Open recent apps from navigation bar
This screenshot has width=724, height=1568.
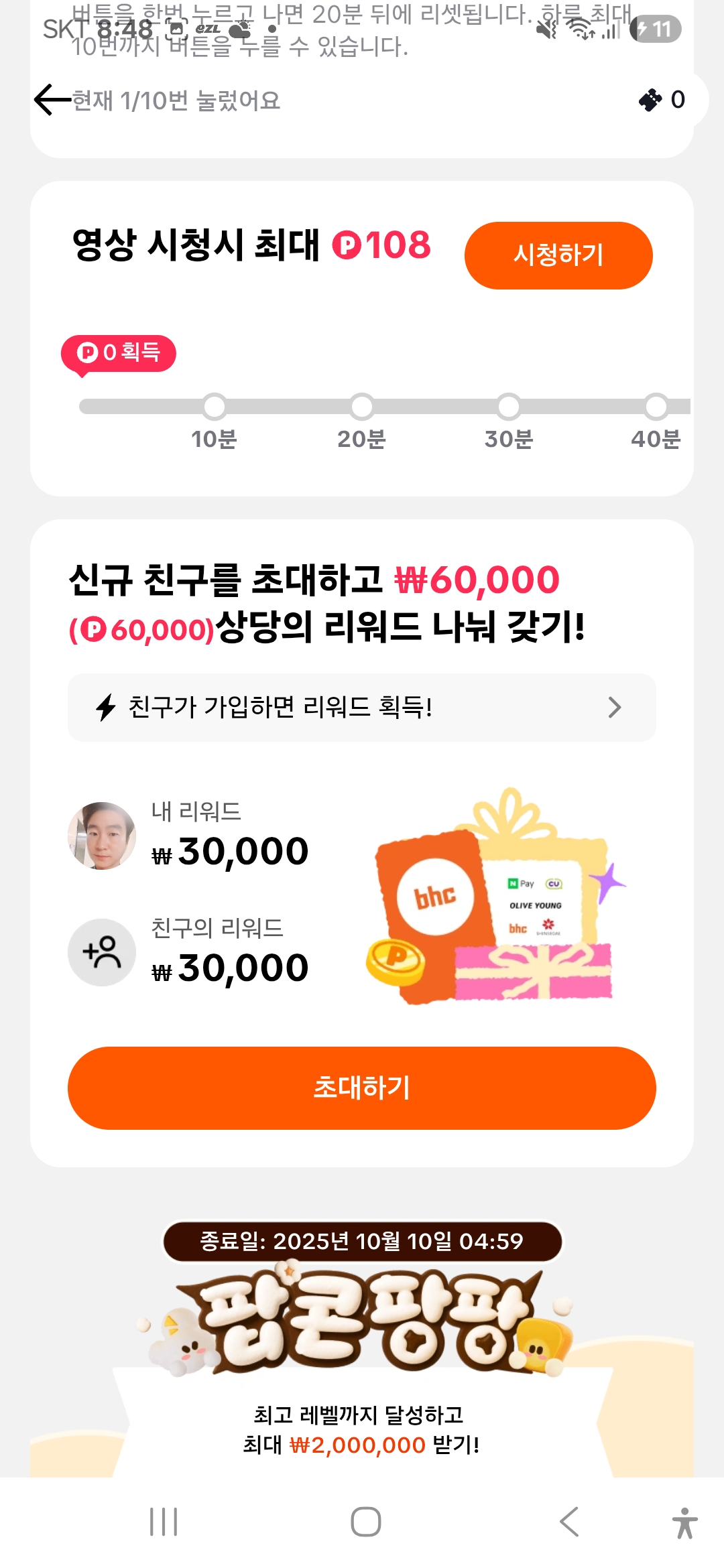tap(164, 1521)
